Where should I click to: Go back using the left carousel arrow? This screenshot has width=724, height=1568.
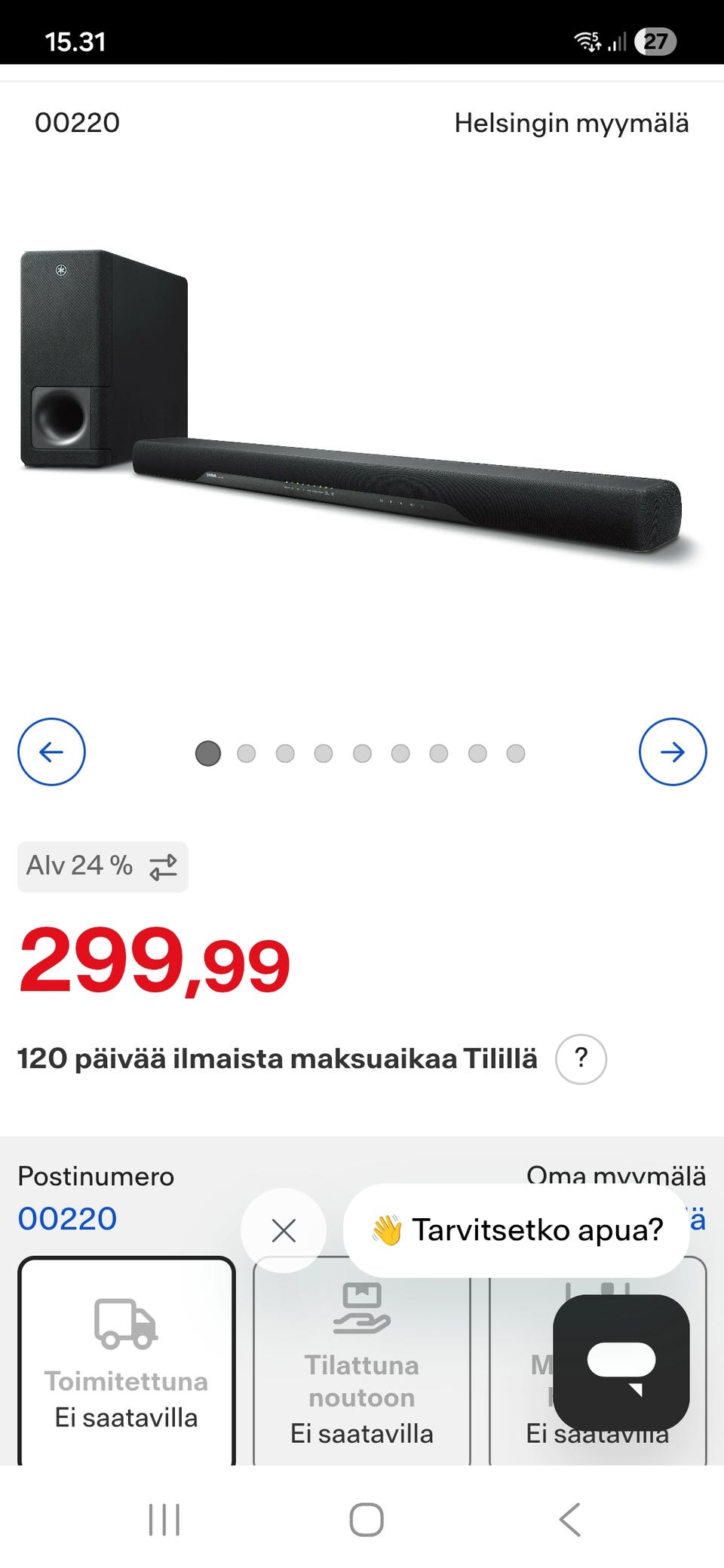coord(51,752)
